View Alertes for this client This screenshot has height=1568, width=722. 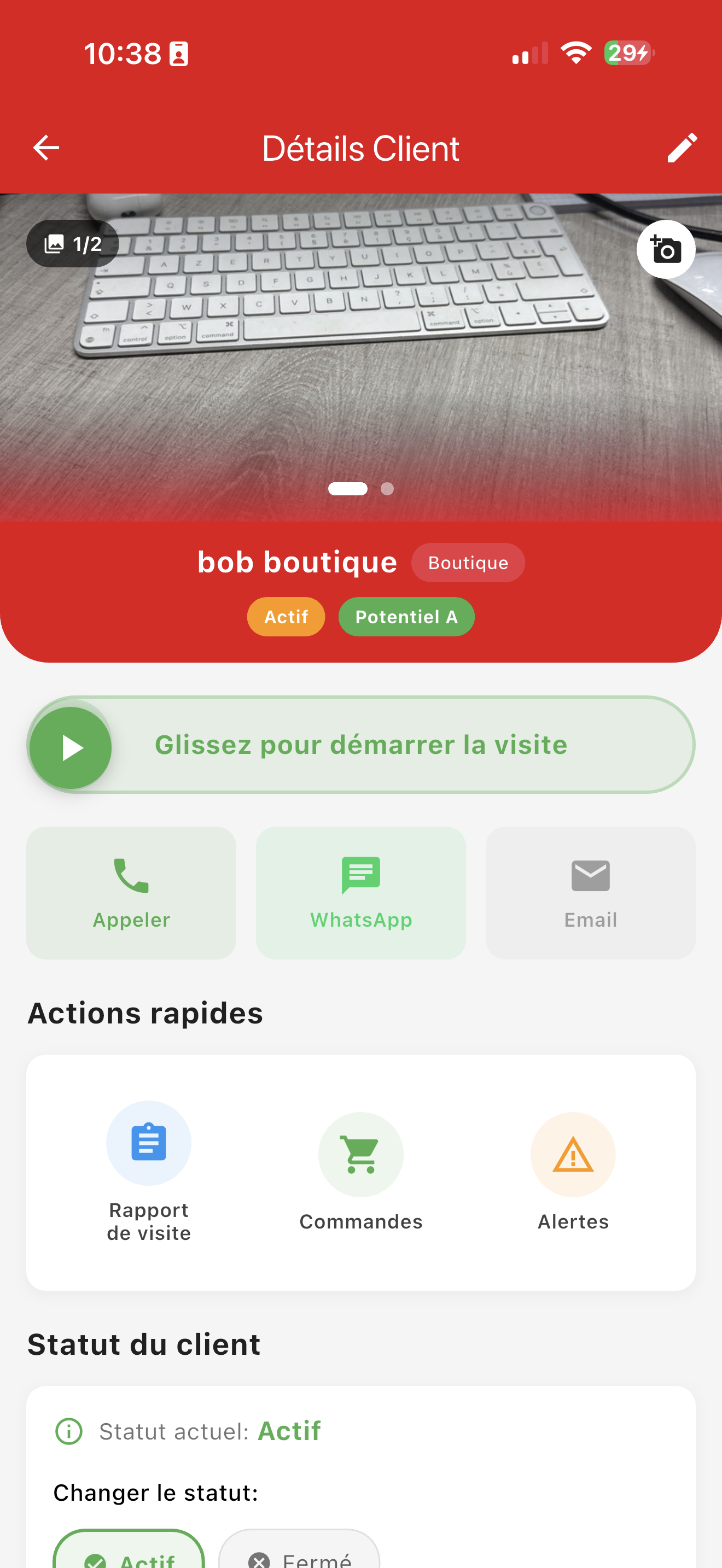pos(572,1169)
